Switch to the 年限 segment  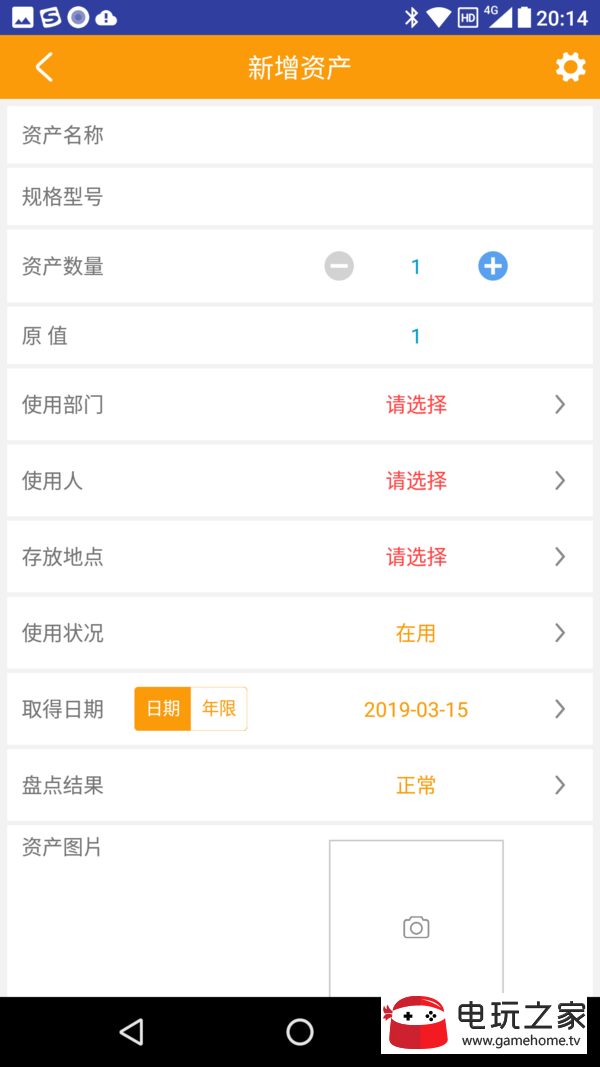219,709
